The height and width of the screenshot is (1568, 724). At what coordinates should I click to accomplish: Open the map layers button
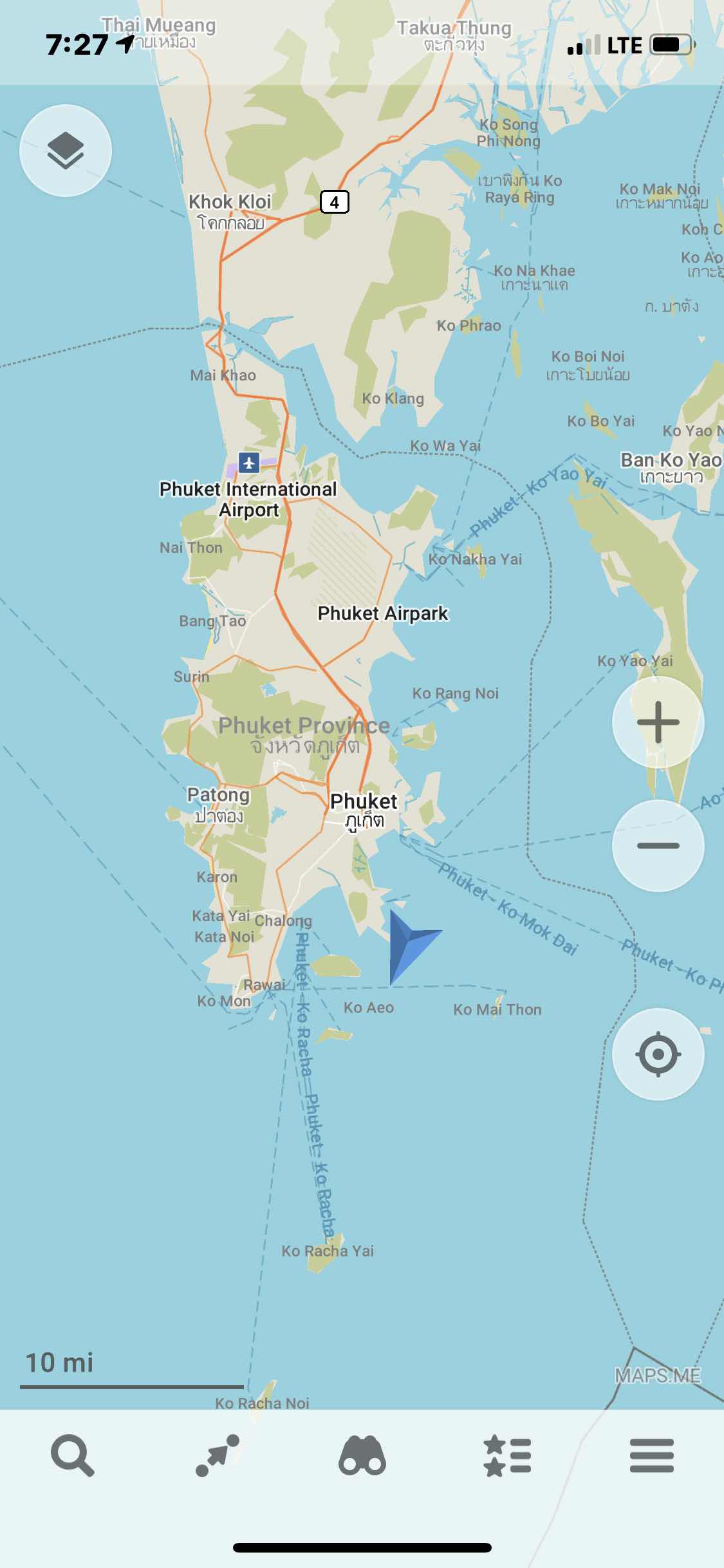66,151
